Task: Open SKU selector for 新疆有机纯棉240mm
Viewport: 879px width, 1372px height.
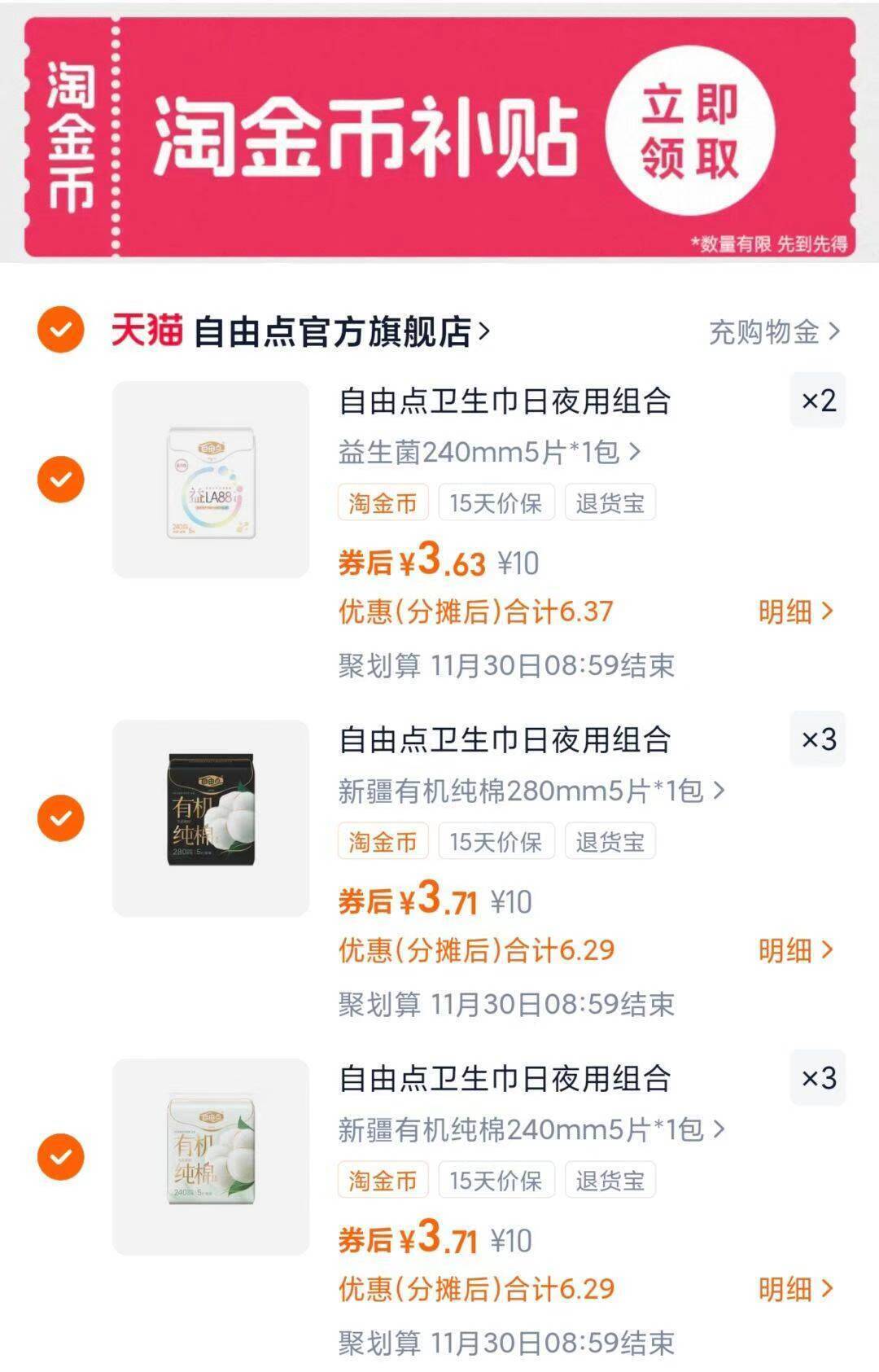Action: click(529, 1129)
